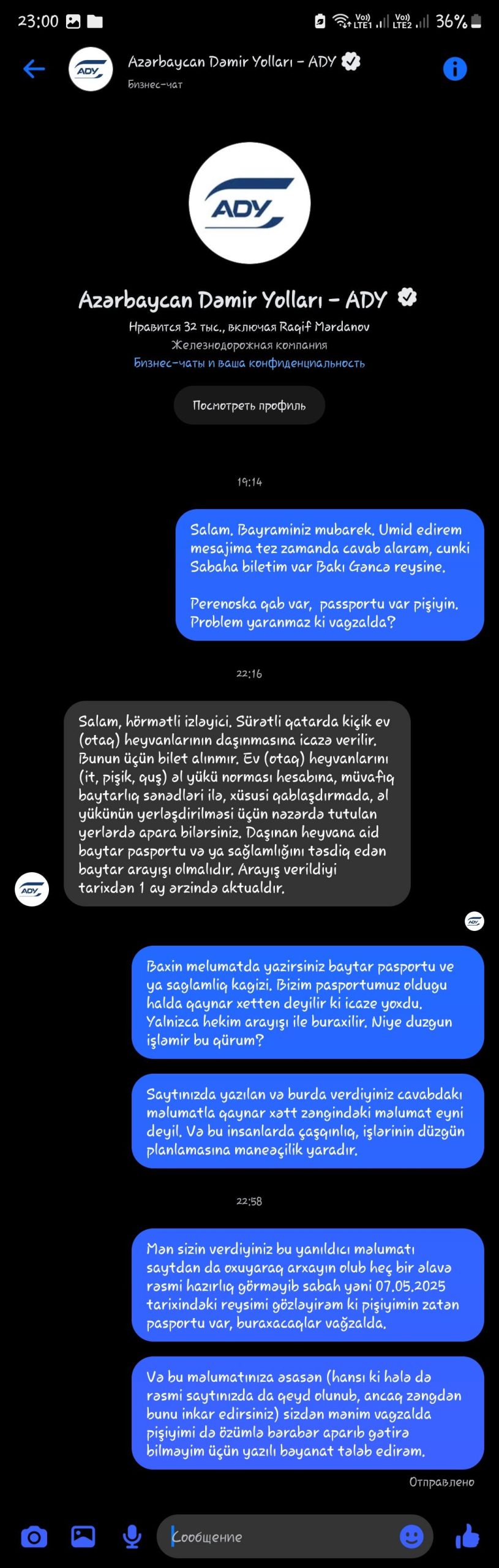Go back using the arrow in the header
Screen dimensions: 499x1568
34,69
